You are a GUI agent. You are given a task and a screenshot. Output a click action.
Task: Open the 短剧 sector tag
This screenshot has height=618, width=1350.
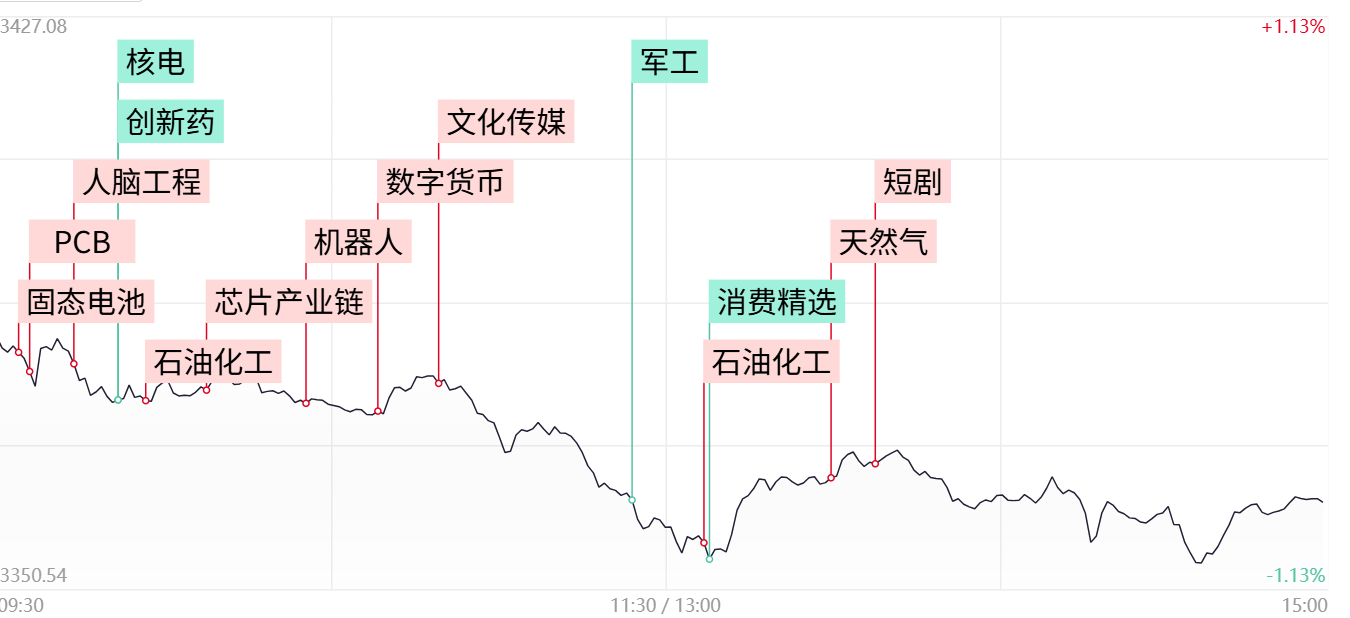[x=913, y=182]
